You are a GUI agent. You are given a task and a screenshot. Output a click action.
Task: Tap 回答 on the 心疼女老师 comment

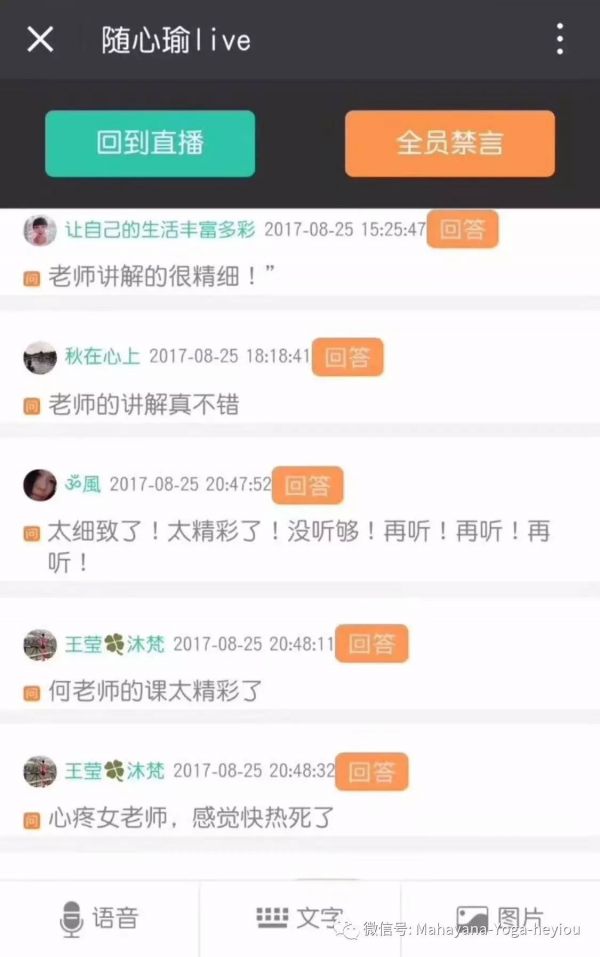371,772
